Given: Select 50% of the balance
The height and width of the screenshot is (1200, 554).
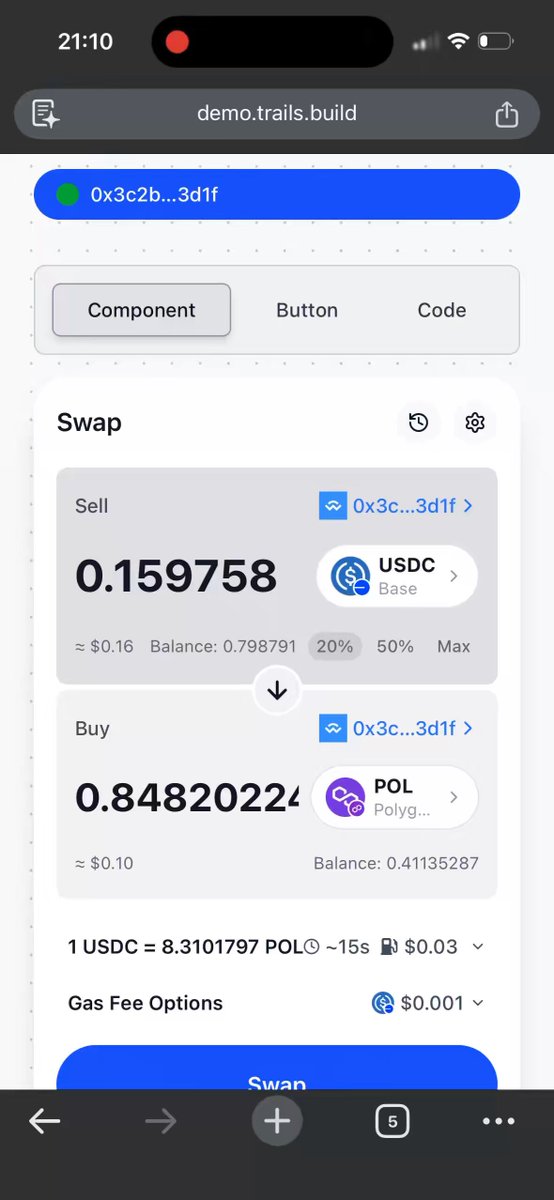Looking at the screenshot, I should pyautogui.click(x=395, y=646).
